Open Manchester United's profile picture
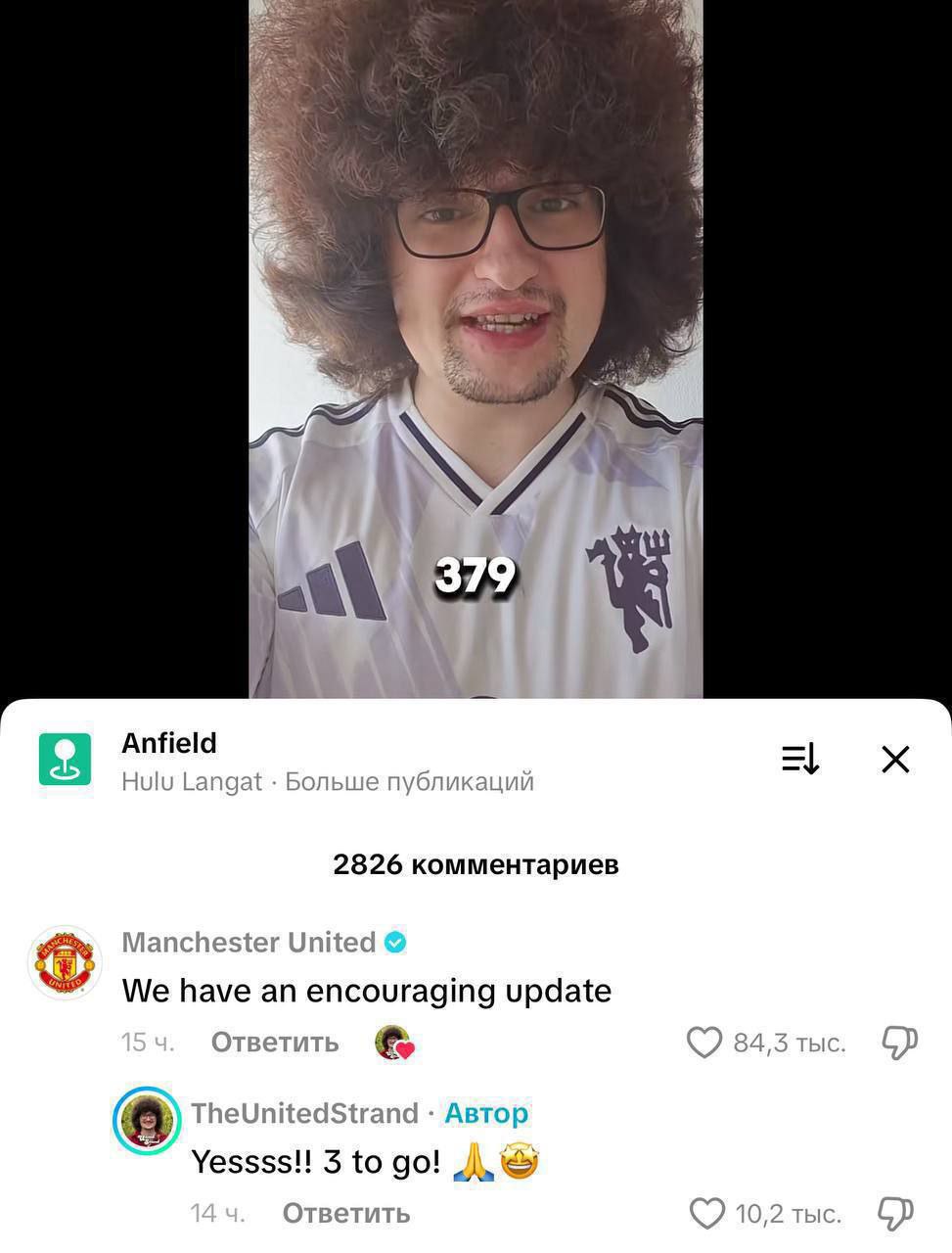This screenshot has width=952, height=1253. [65, 962]
